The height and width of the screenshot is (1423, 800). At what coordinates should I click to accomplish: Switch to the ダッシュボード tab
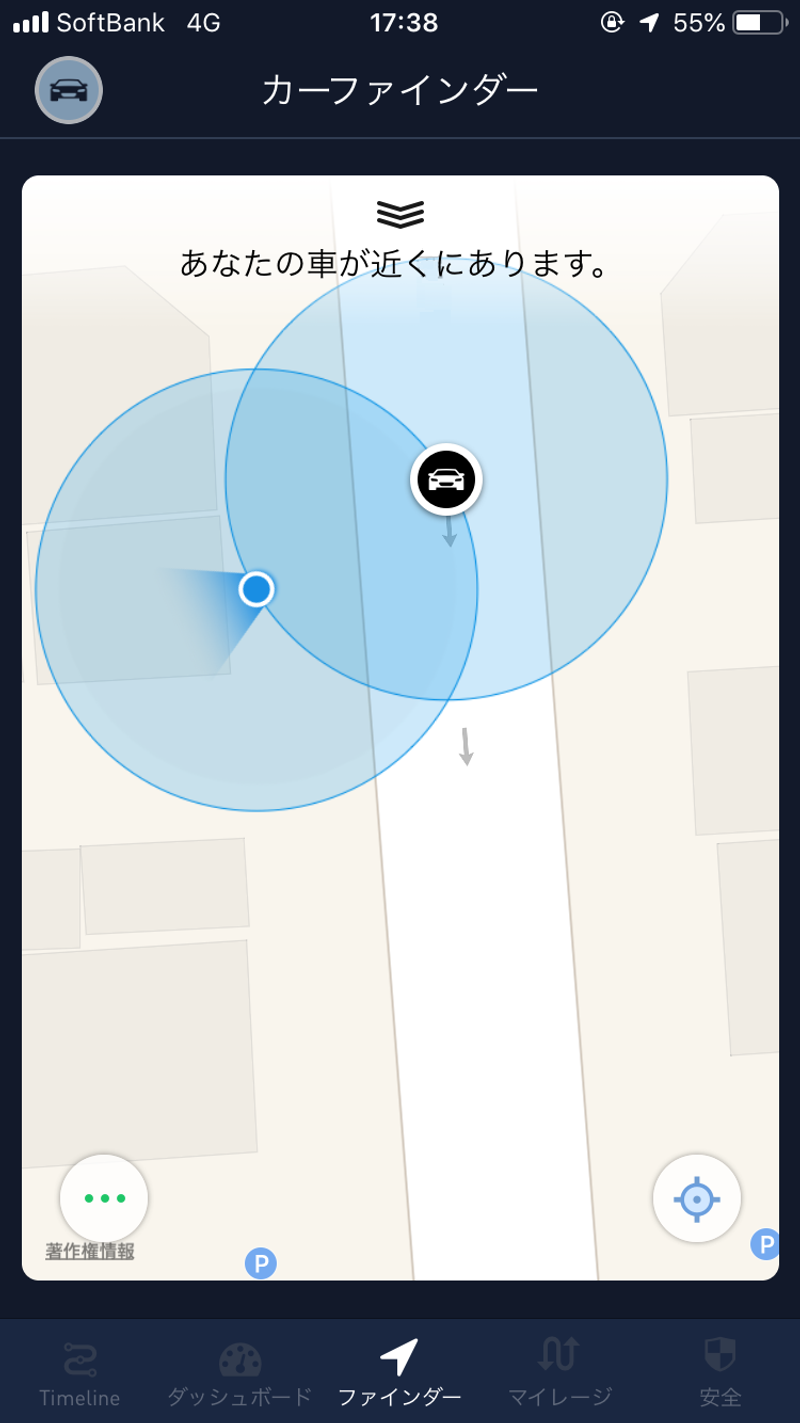(x=240, y=1373)
